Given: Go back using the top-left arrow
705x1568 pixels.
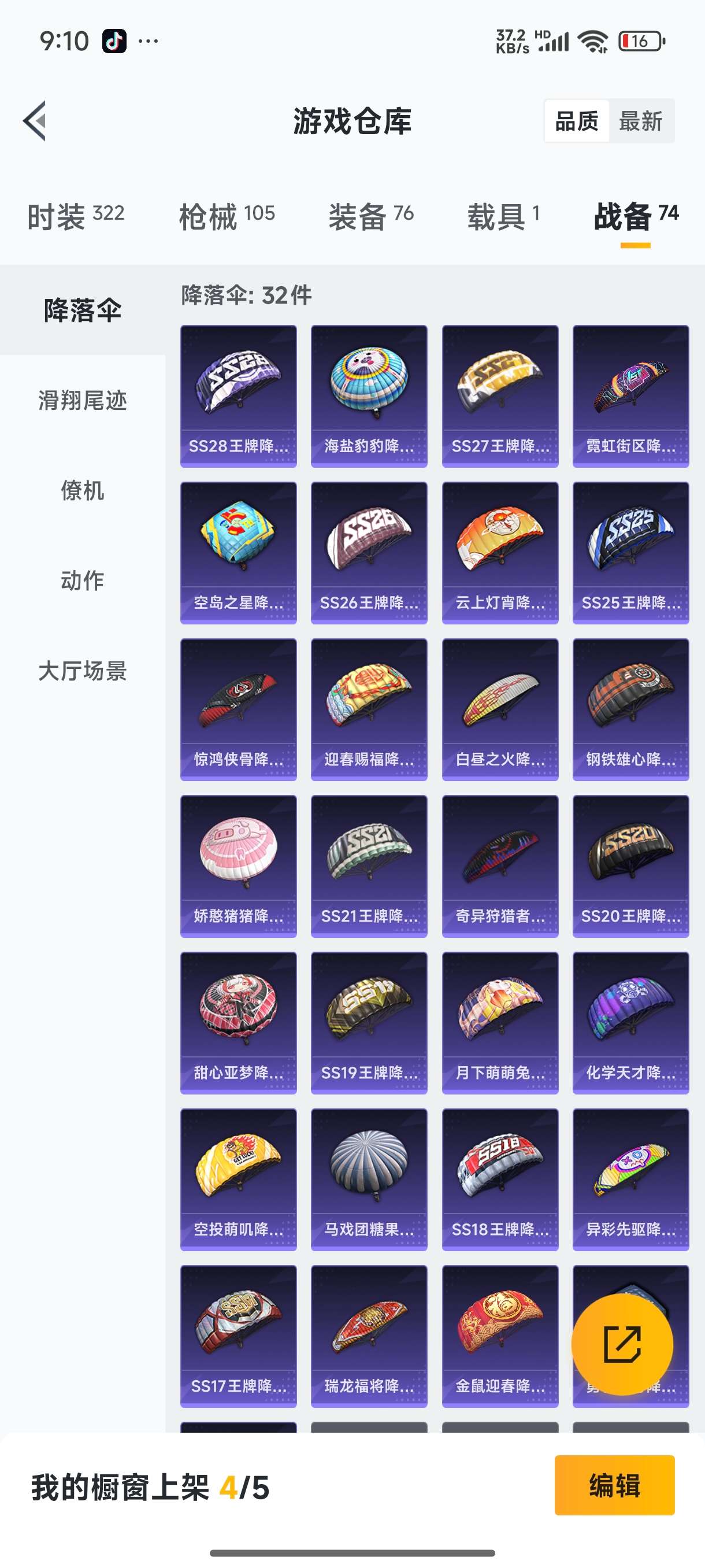Looking at the screenshot, I should tap(35, 120).
